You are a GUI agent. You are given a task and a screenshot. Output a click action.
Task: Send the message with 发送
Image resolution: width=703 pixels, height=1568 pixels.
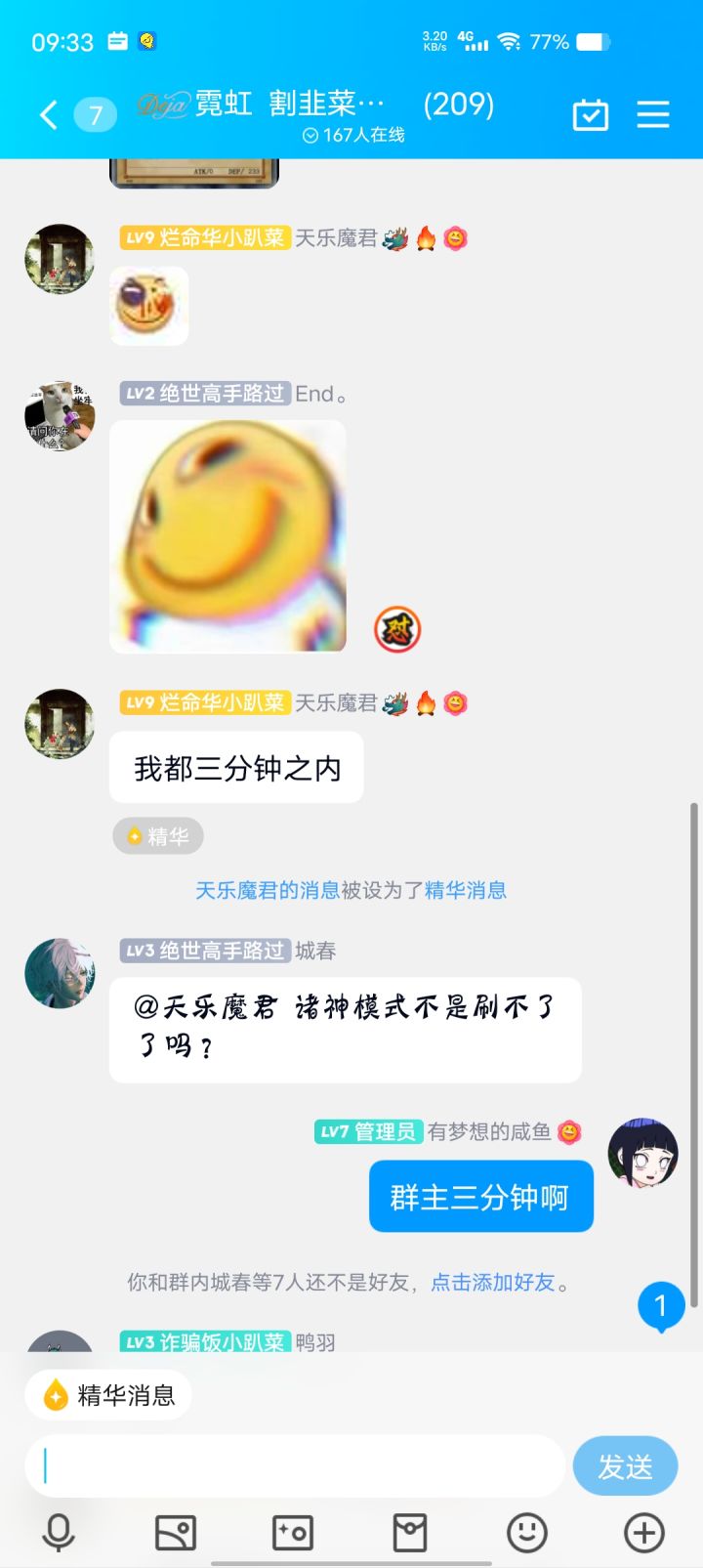click(625, 1465)
